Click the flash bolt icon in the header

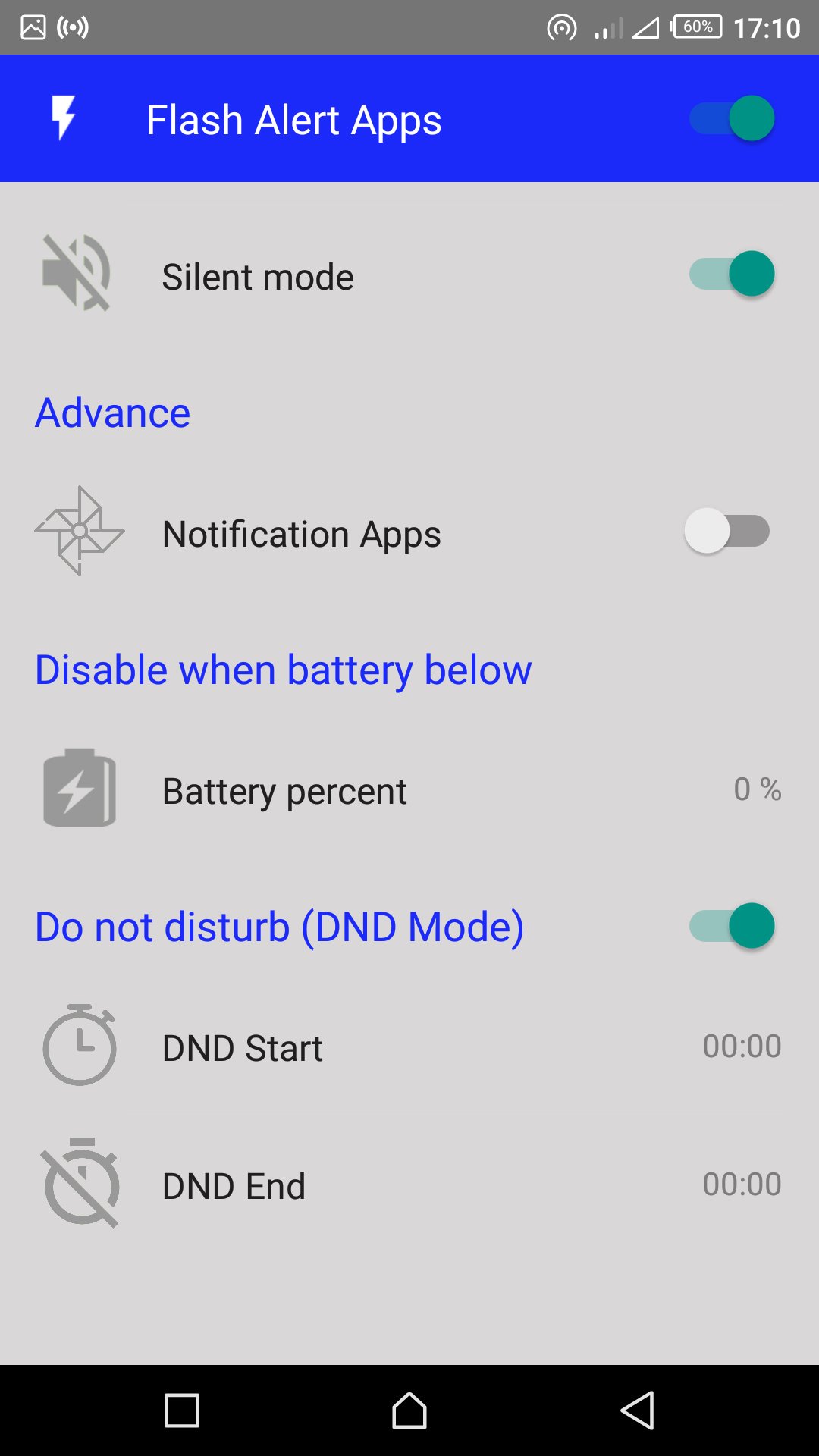pyautogui.click(x=64, y=118)
